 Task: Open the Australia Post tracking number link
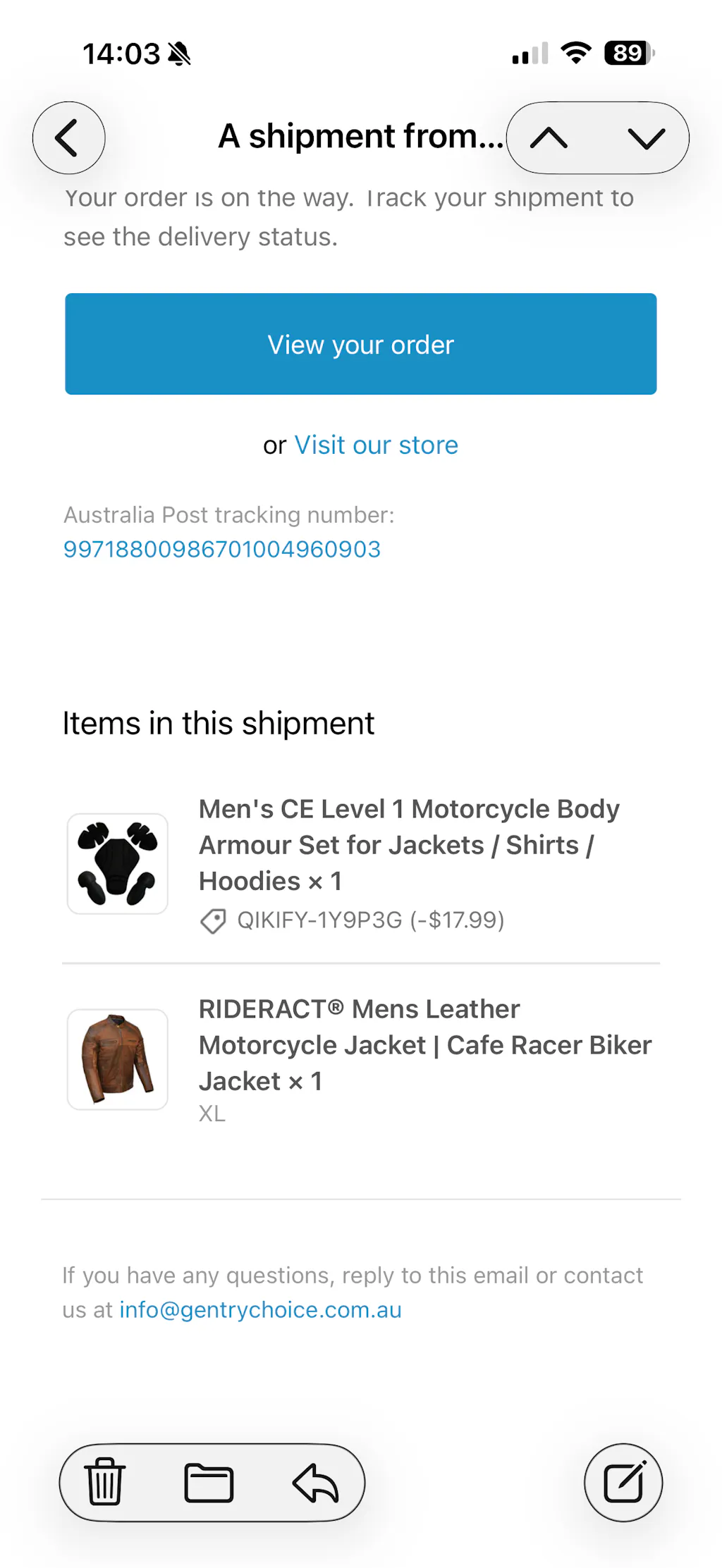tap(222, 549)
